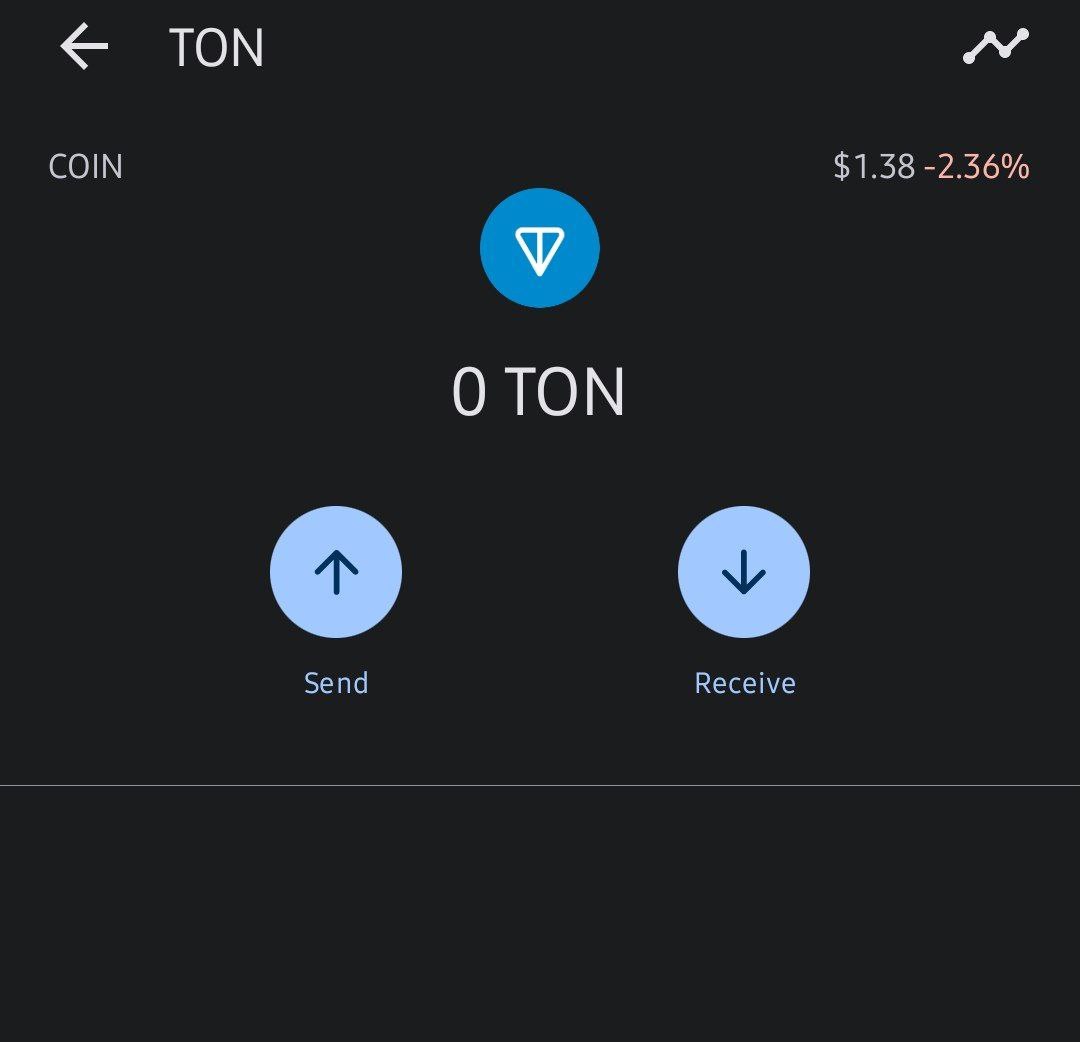This screenshot has height=1042, width=1080.
Task: Open the TON price chart
Action: click(x=995, y=47)
